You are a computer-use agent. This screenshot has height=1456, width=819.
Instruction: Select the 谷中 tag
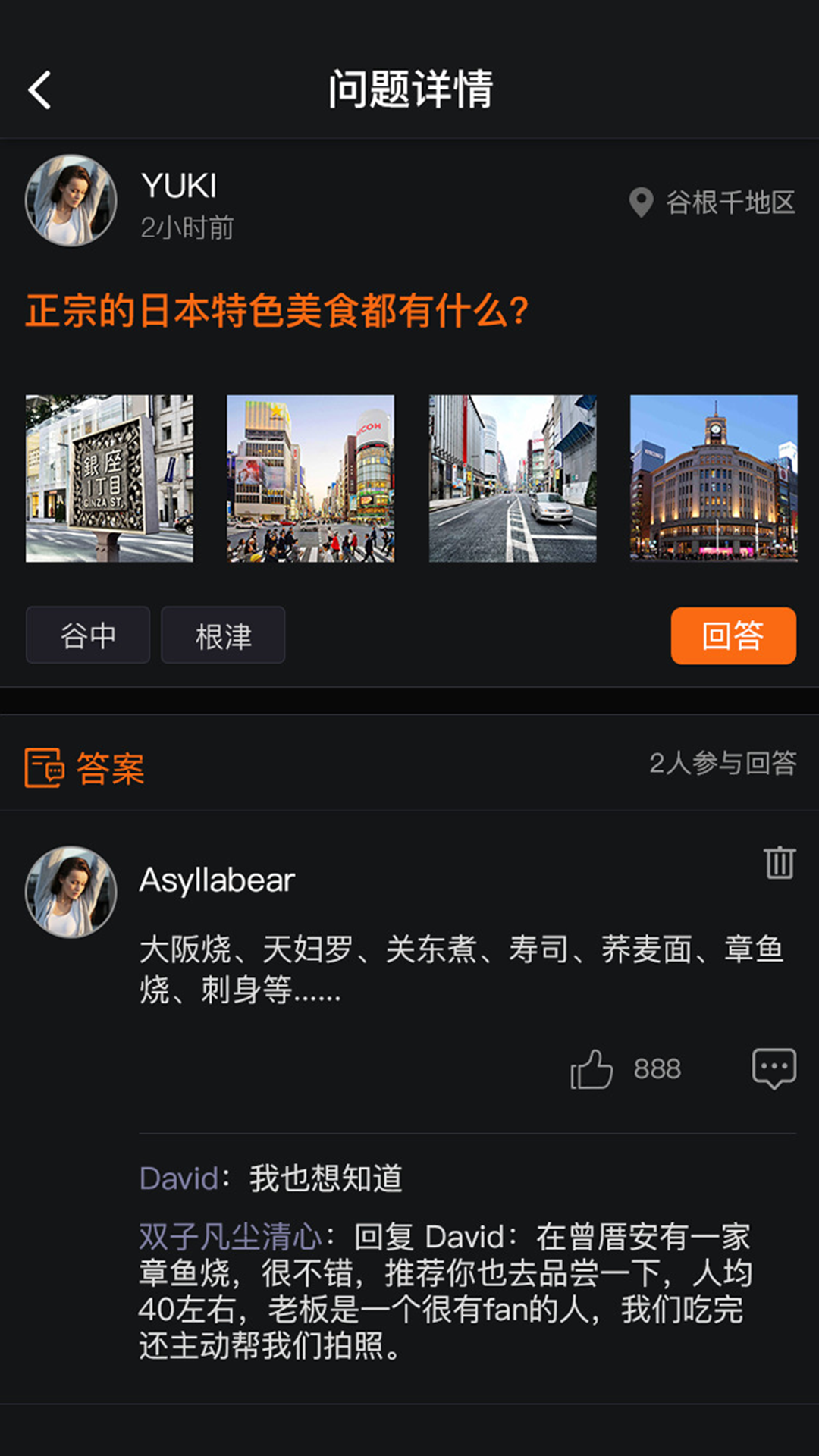88,635
